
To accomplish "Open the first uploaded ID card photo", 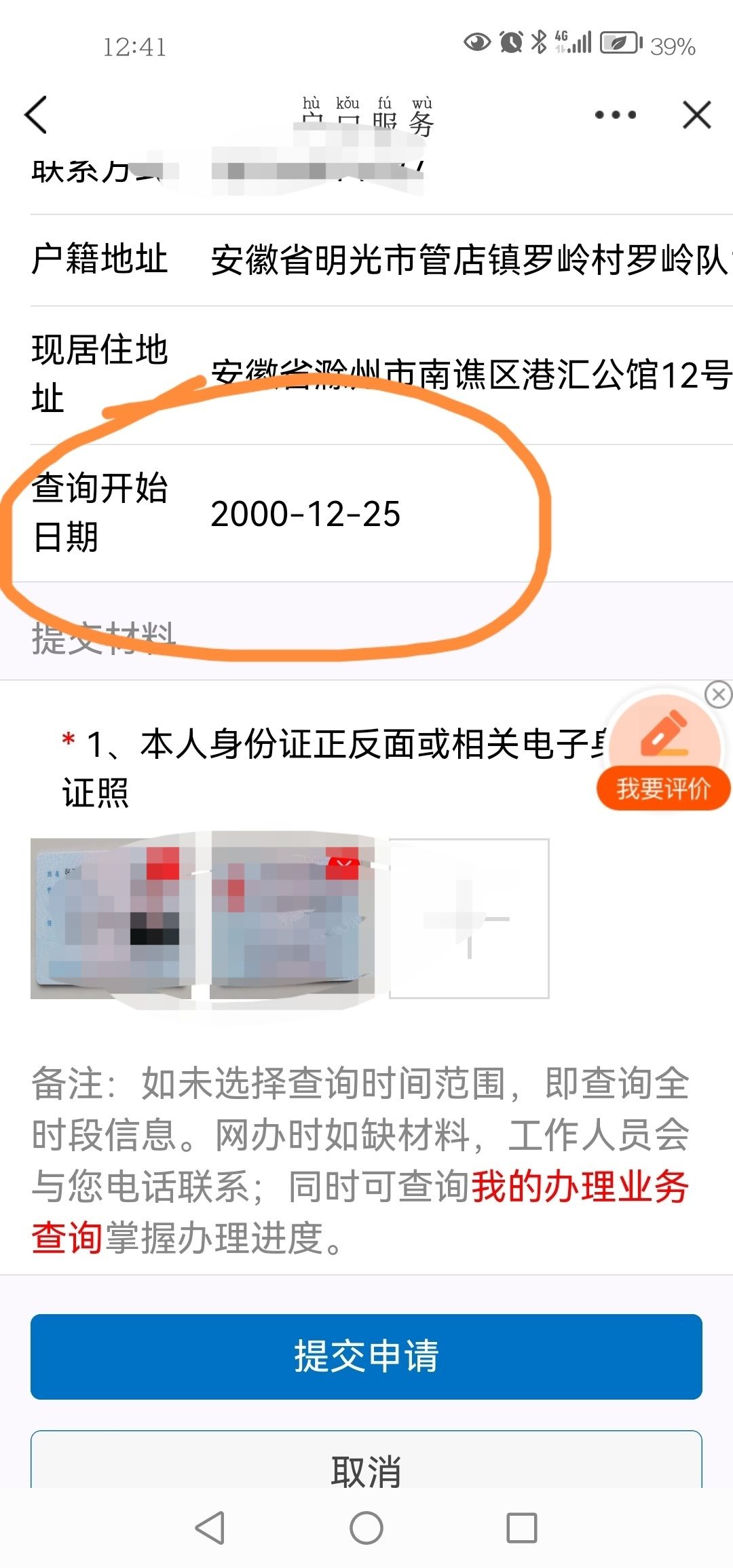I will click(113, 918).
